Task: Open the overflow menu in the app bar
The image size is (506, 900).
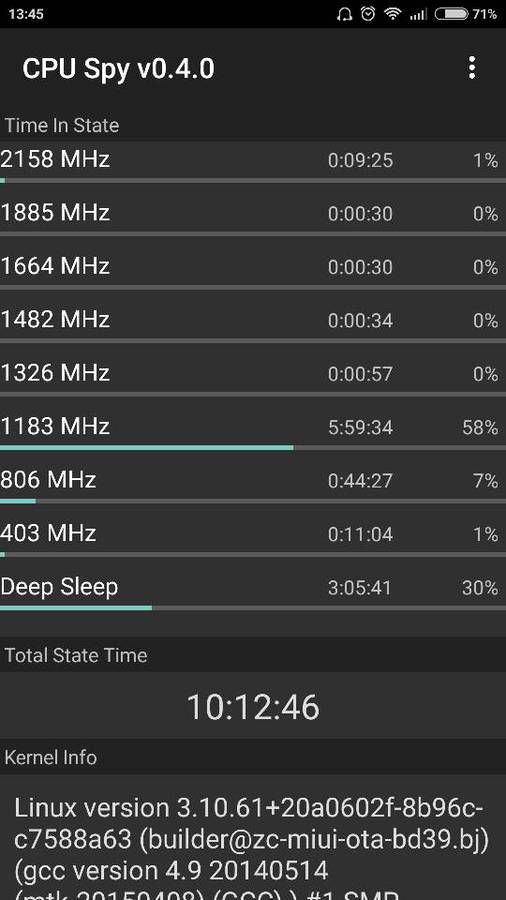Action: 472,68
